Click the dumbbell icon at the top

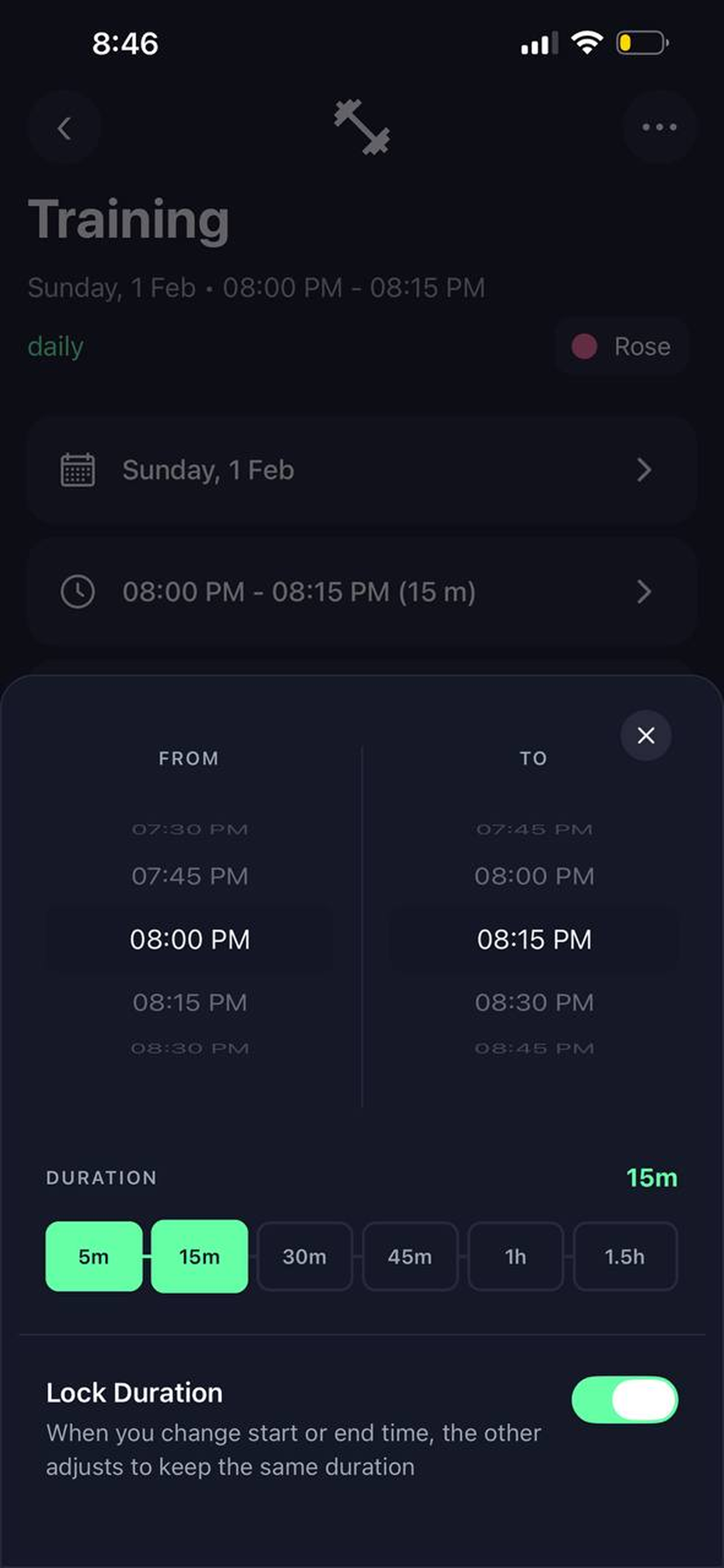[361, 128]
